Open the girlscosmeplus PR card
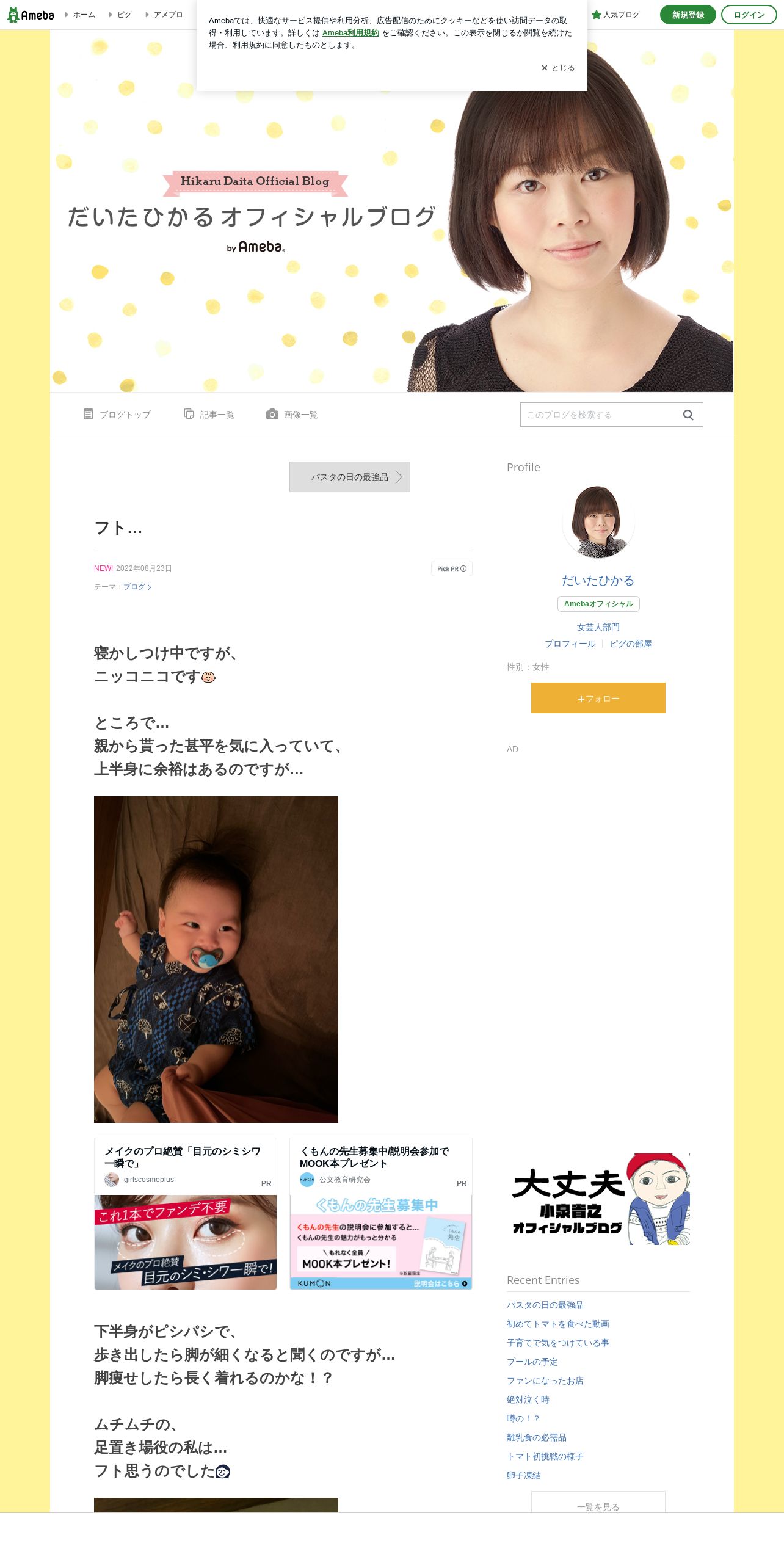Viewport: 784px width, 1568px height. click(186, 1214)
